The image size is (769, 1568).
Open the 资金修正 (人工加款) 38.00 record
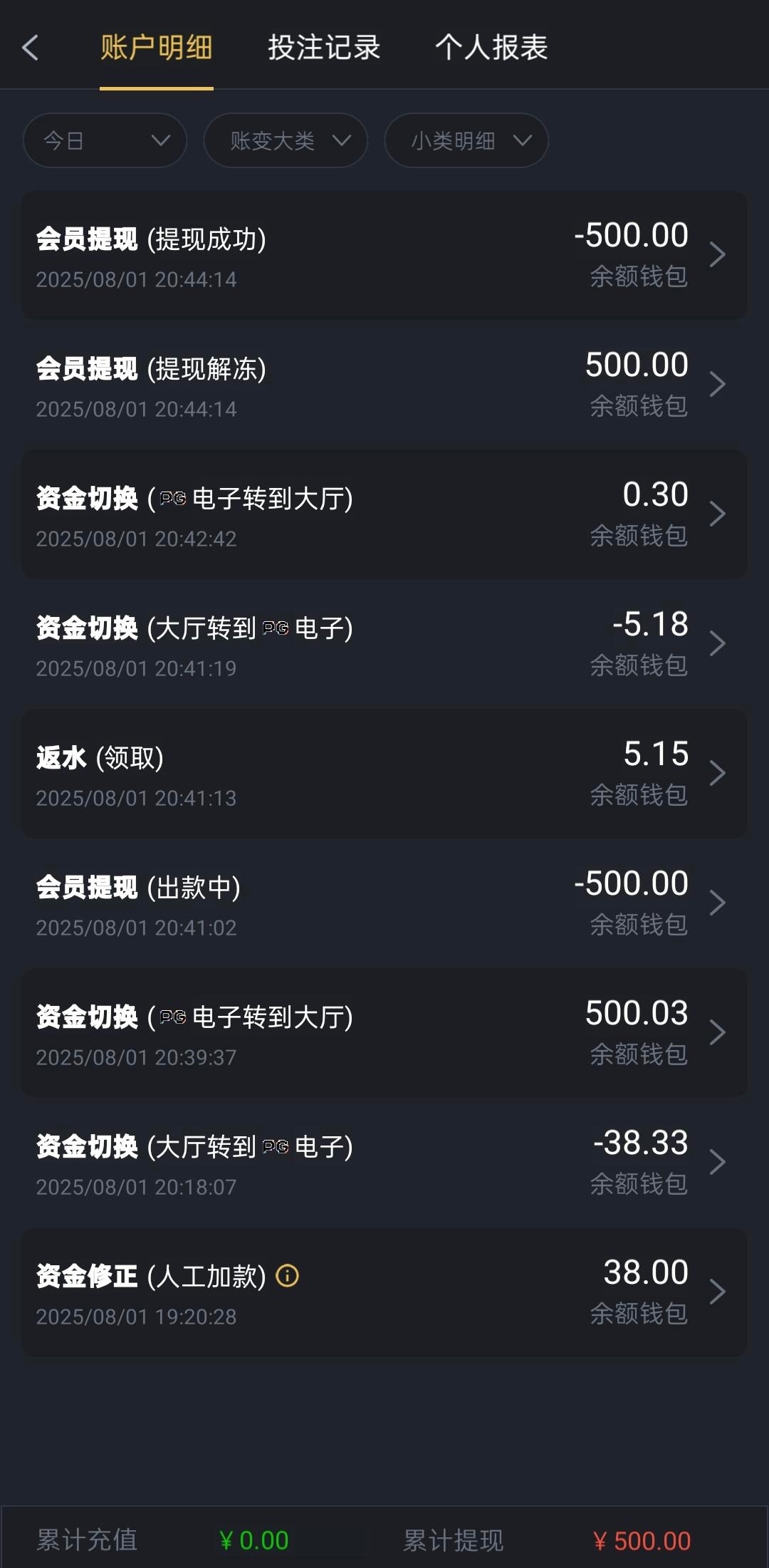[x=384, y=1292]
